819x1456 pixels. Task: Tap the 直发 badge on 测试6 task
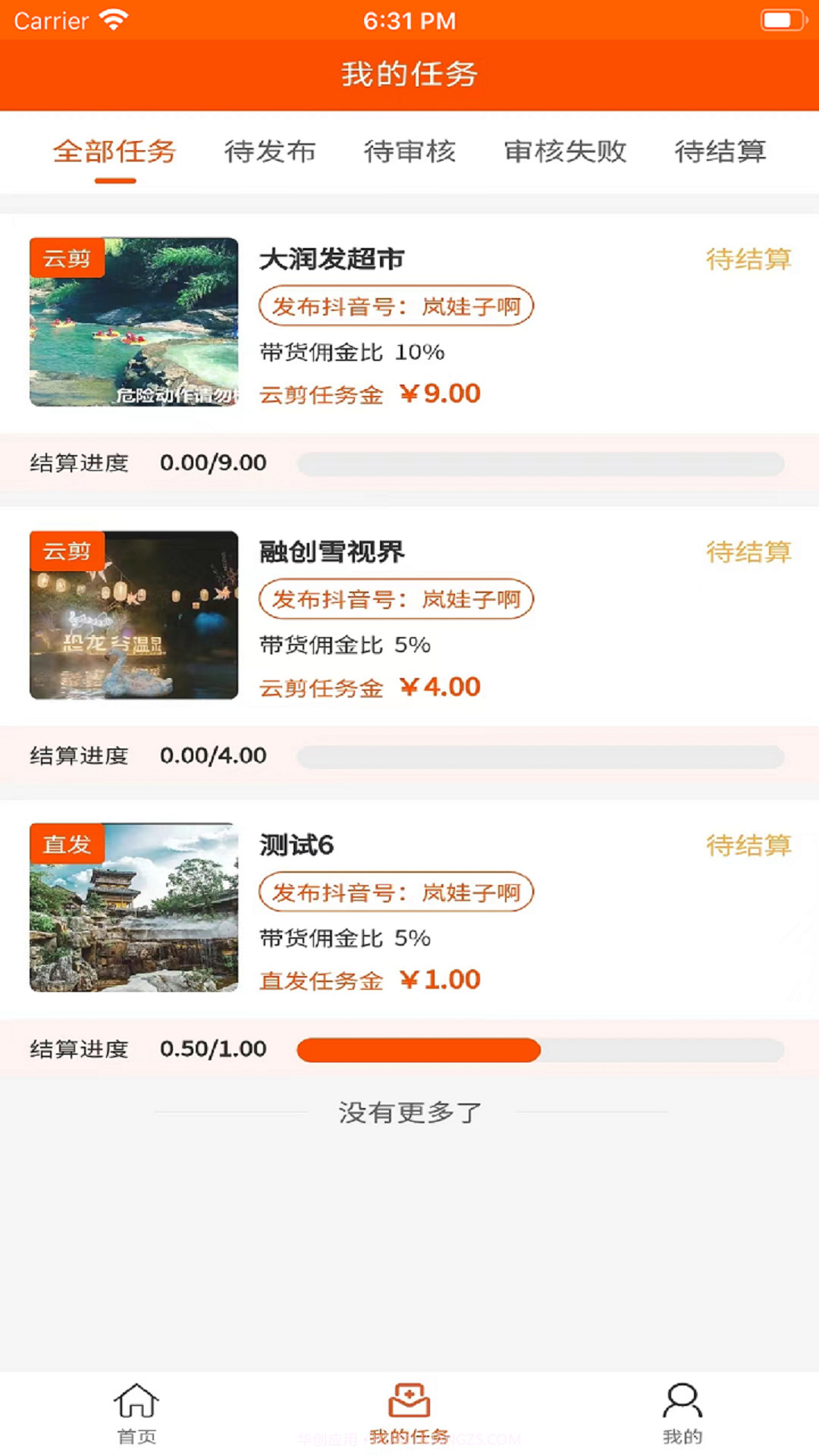(x=67, y=844)
